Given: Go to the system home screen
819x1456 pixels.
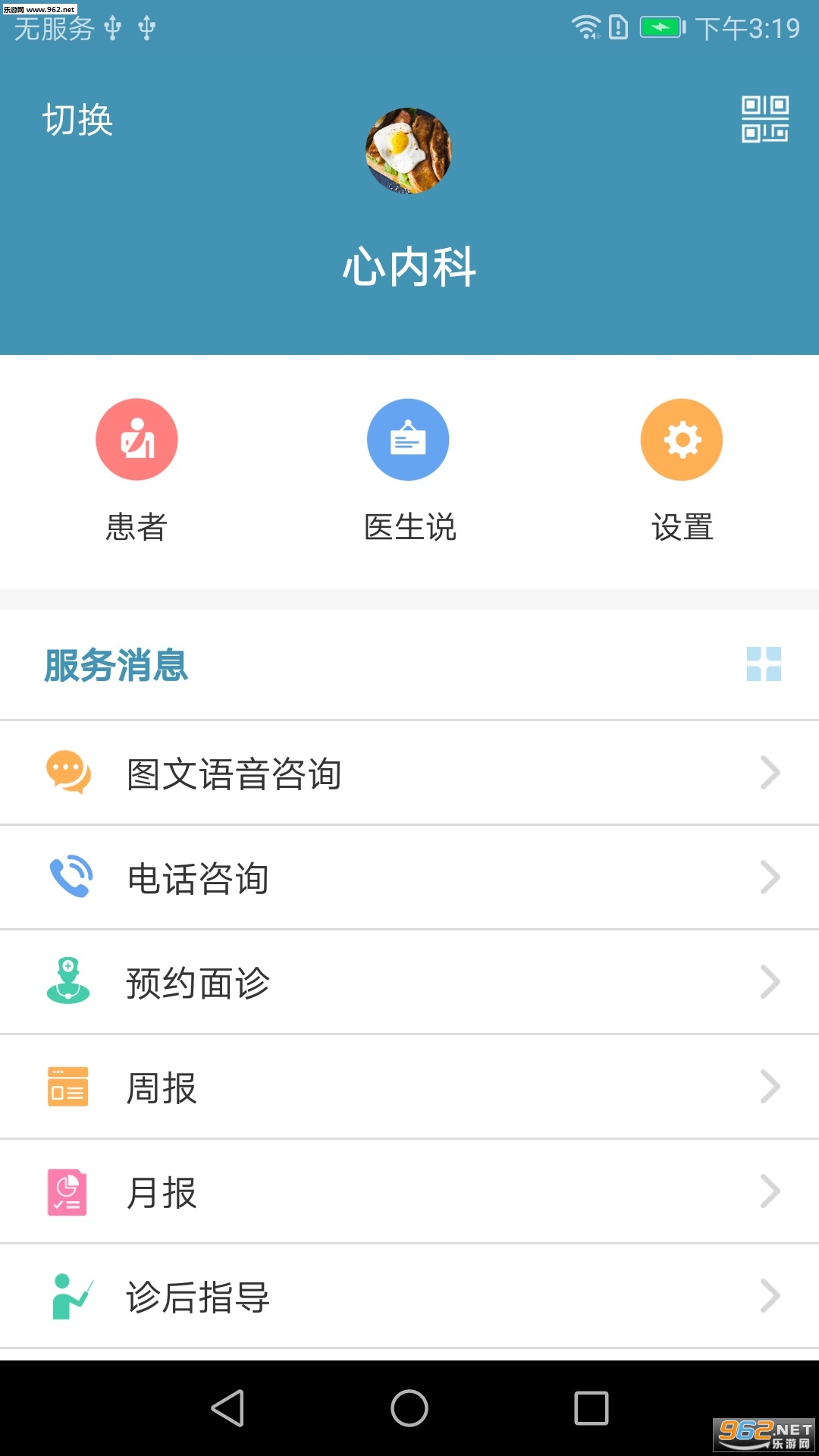Looking at the screenshot, I should pyautogui.click(x=409, y=1408).
